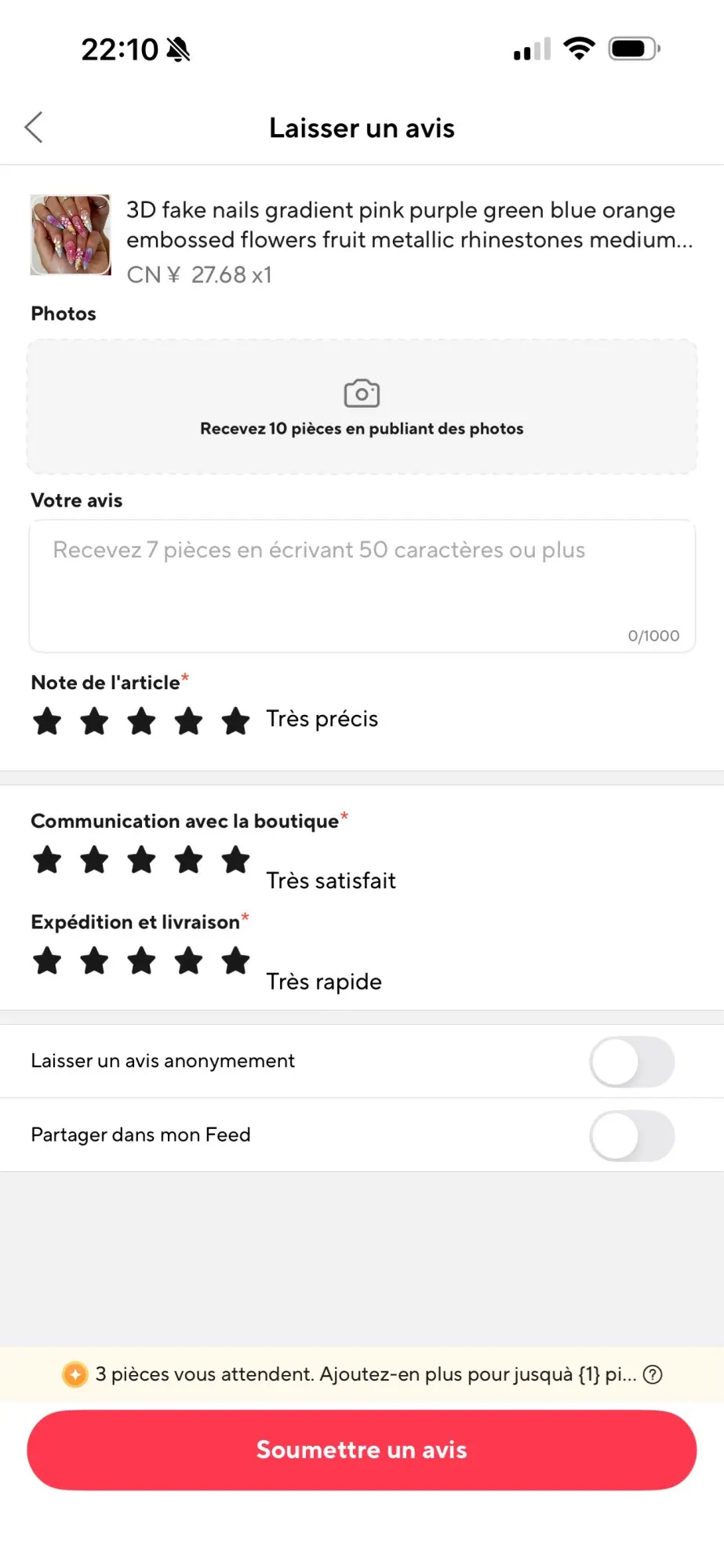Go back from the Laisser un avis page

pos(34,127)
